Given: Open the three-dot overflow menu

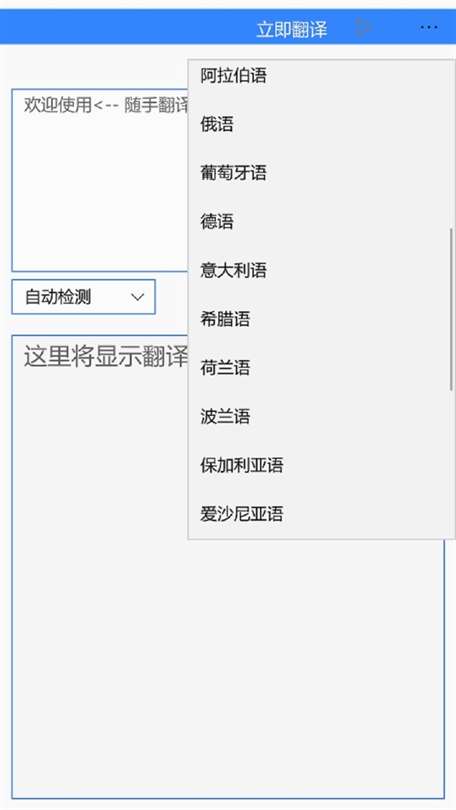Looking at the screenshot, I should pos(429,27).
